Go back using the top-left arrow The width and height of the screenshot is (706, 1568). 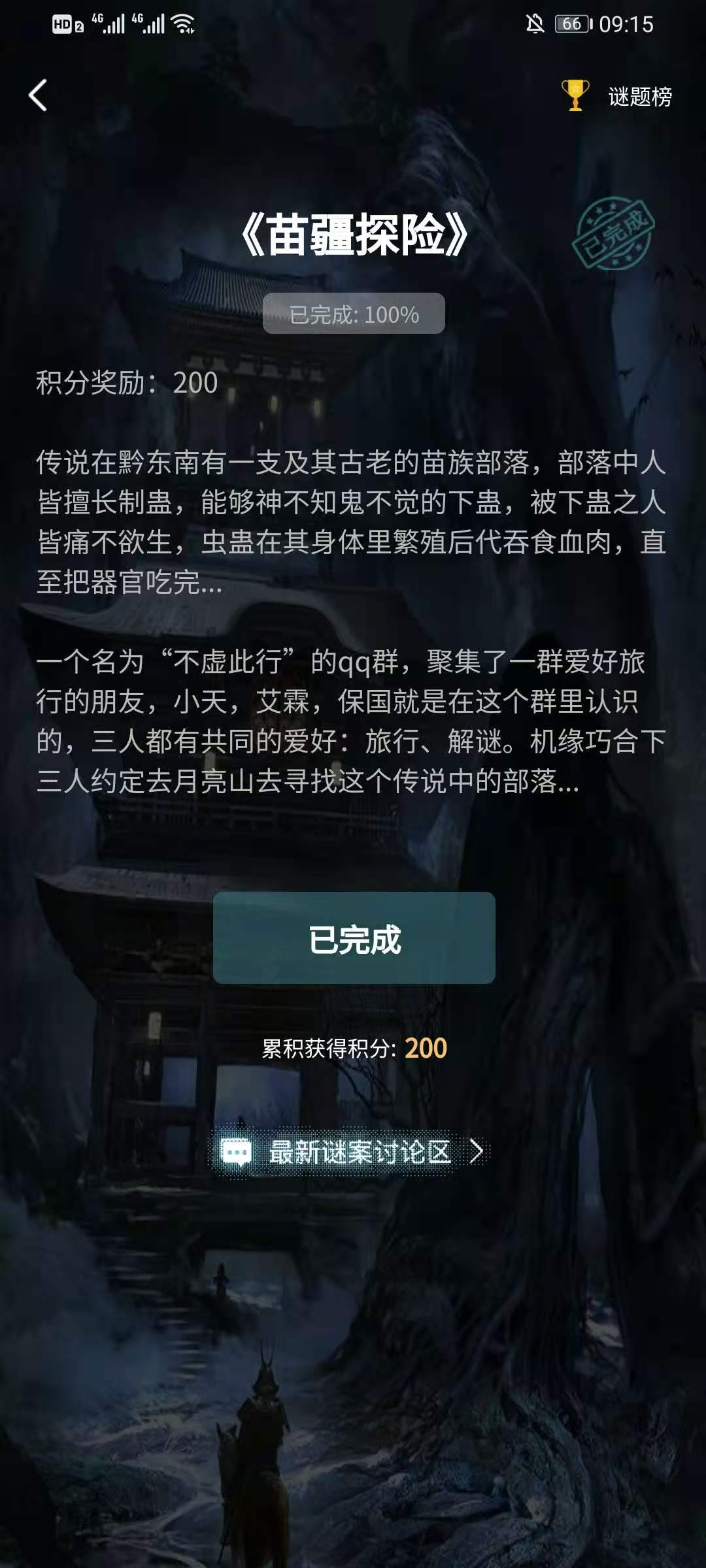click(38, 95)
